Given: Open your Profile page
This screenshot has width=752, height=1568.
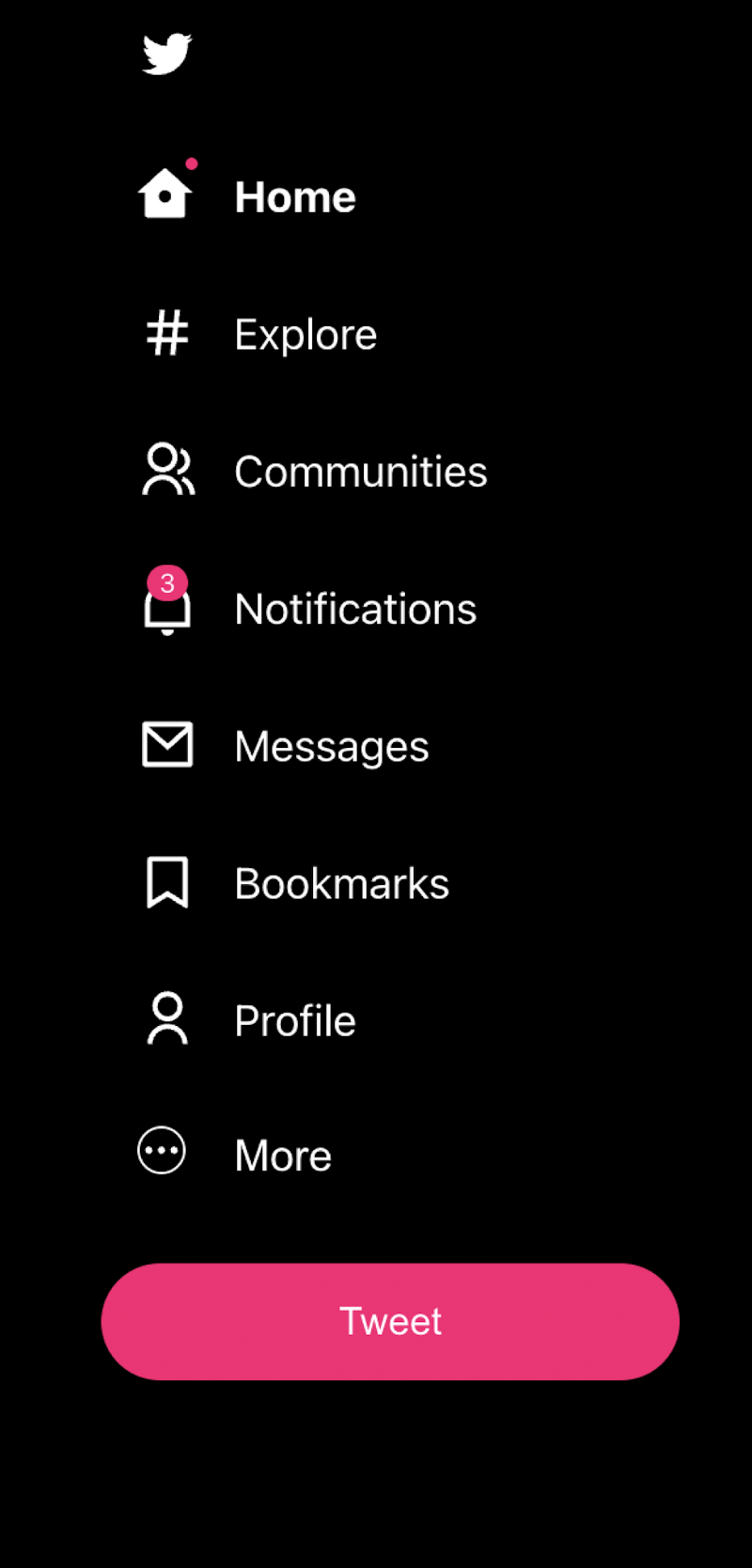Looking at the screenshot, I should pos(248,1020).
